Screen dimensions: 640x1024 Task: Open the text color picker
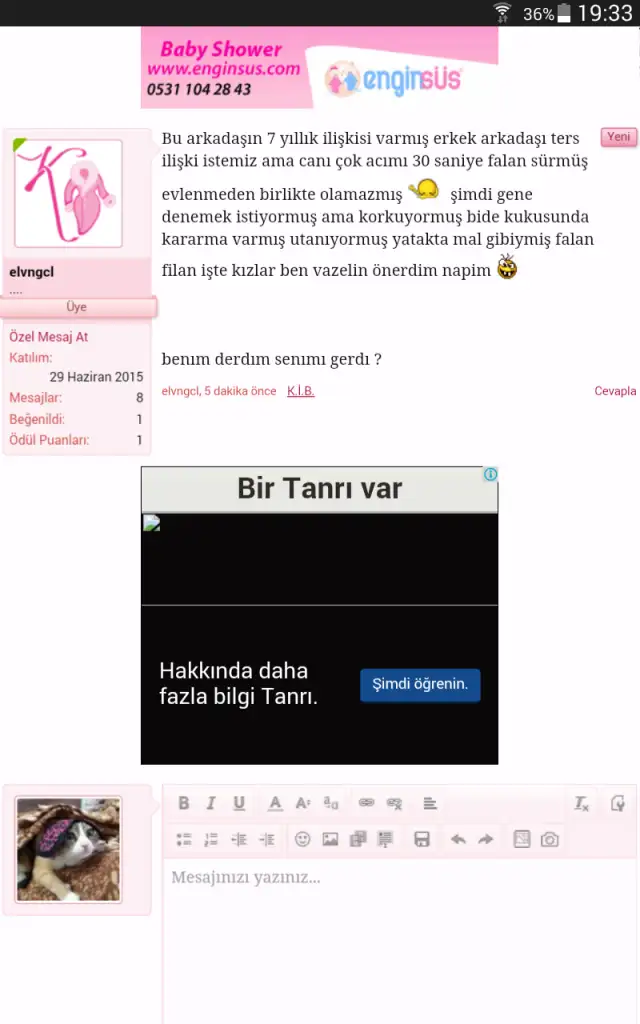(275, 803)
